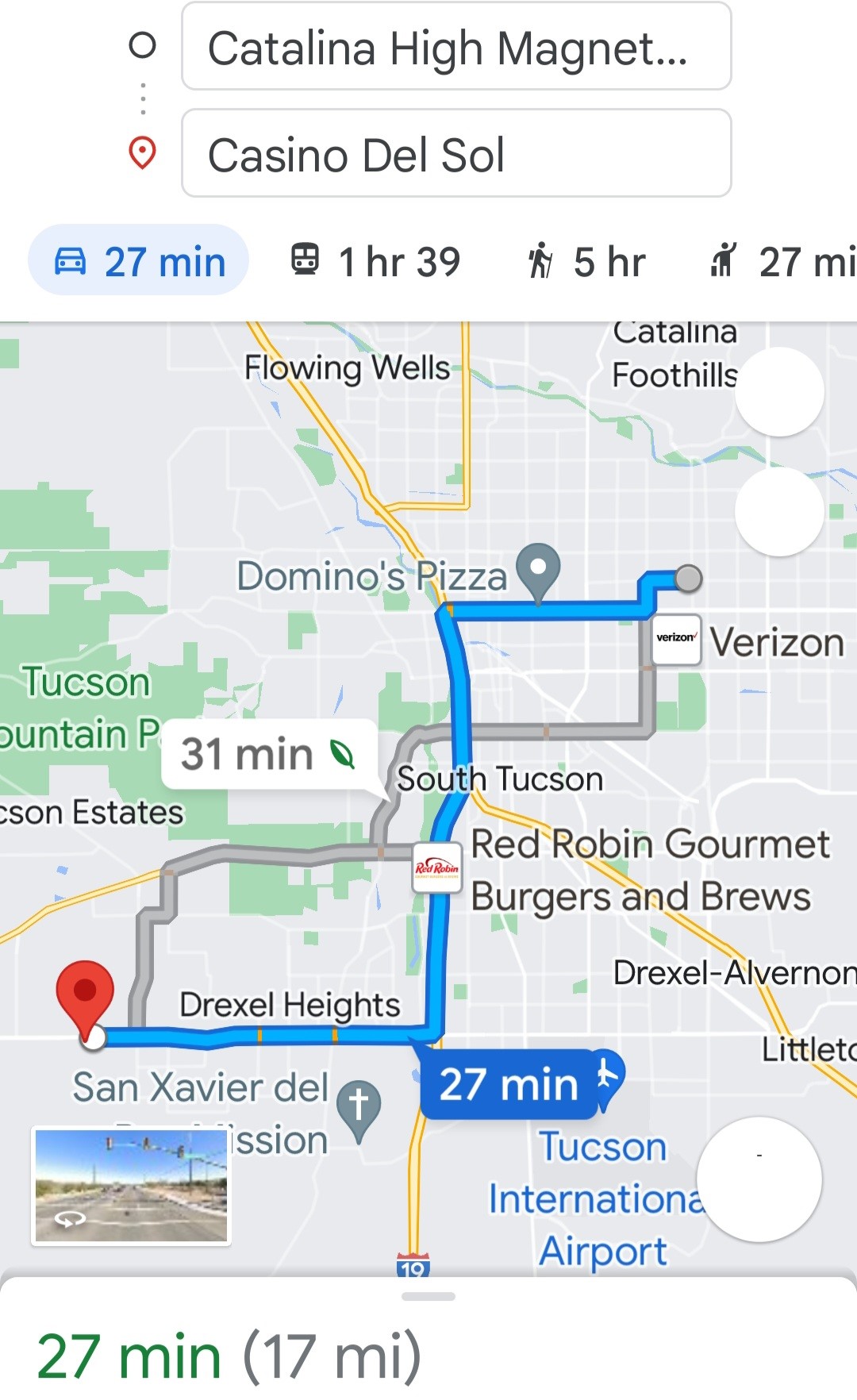Image resolution: width=857 pixels, height=1400 pixels.
Task: Switch to ride services 27 min tab
Action: pyautogui.click(x=782, y=261)
